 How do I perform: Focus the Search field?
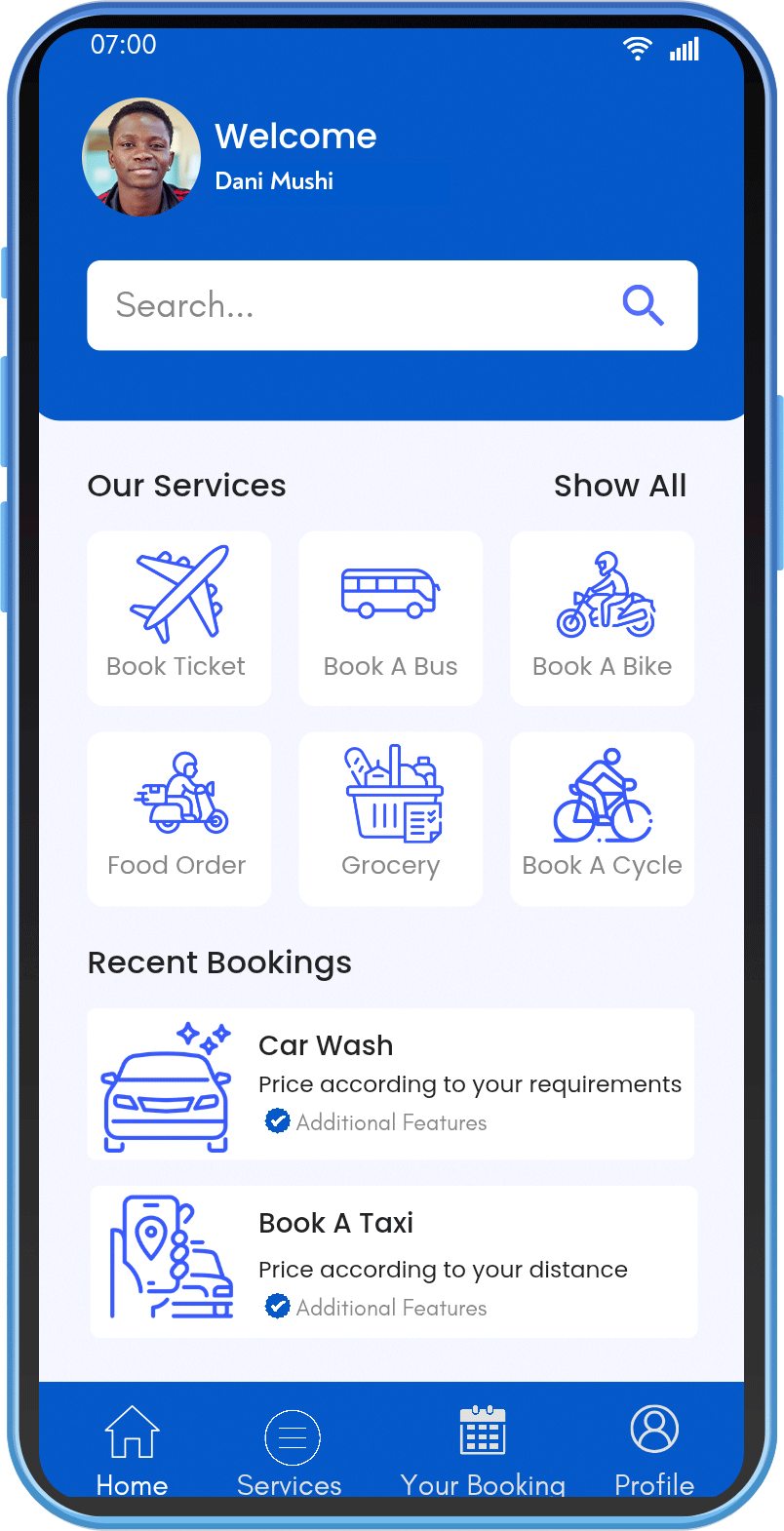click(351, 305)
